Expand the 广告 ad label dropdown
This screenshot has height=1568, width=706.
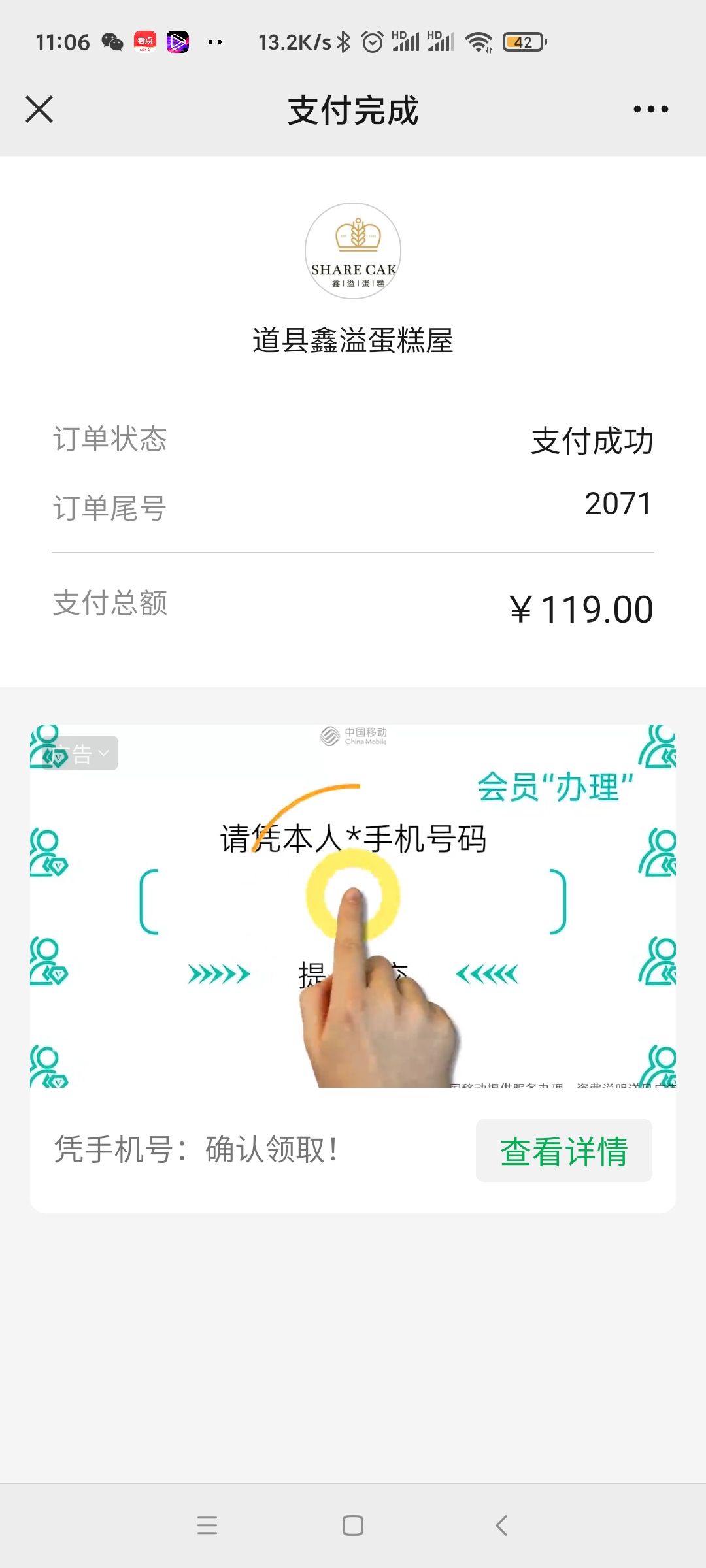tap(80, 753)
